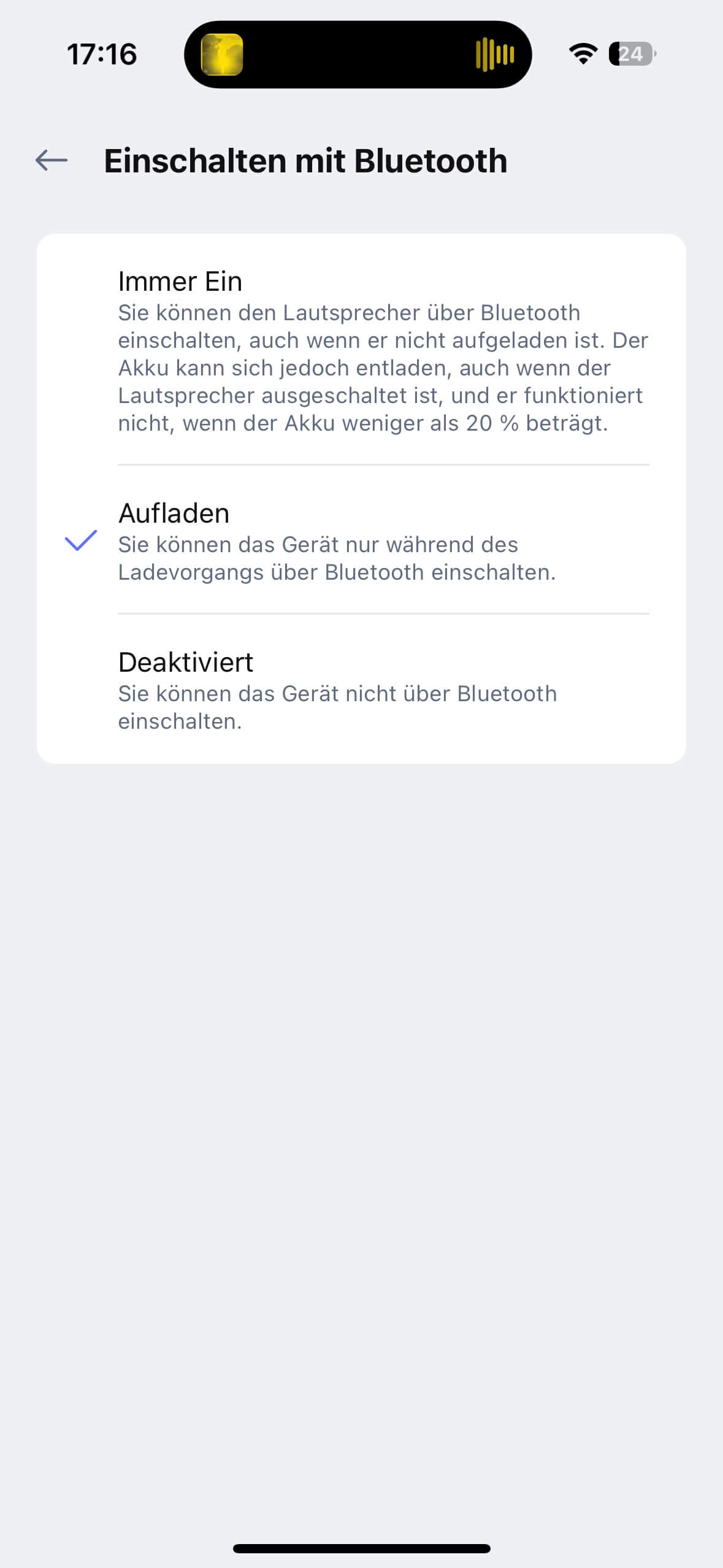Image resolution: width=723 pixels, height=1568 pixels.
Task: Choose the Aufladen option
Action: click(x=361, y=541)
